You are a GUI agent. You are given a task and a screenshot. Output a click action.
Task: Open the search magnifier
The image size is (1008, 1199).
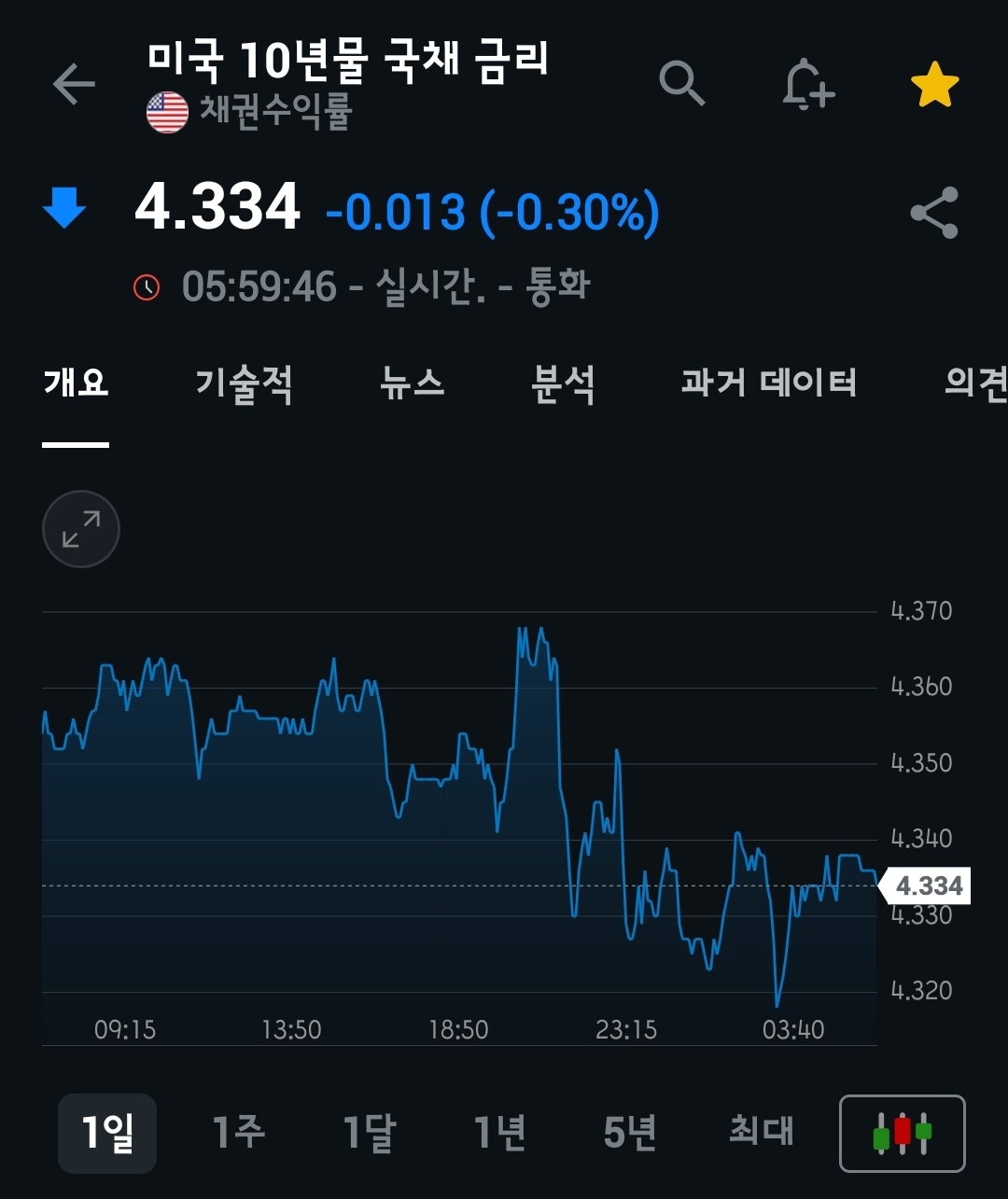tap(682, 84)
